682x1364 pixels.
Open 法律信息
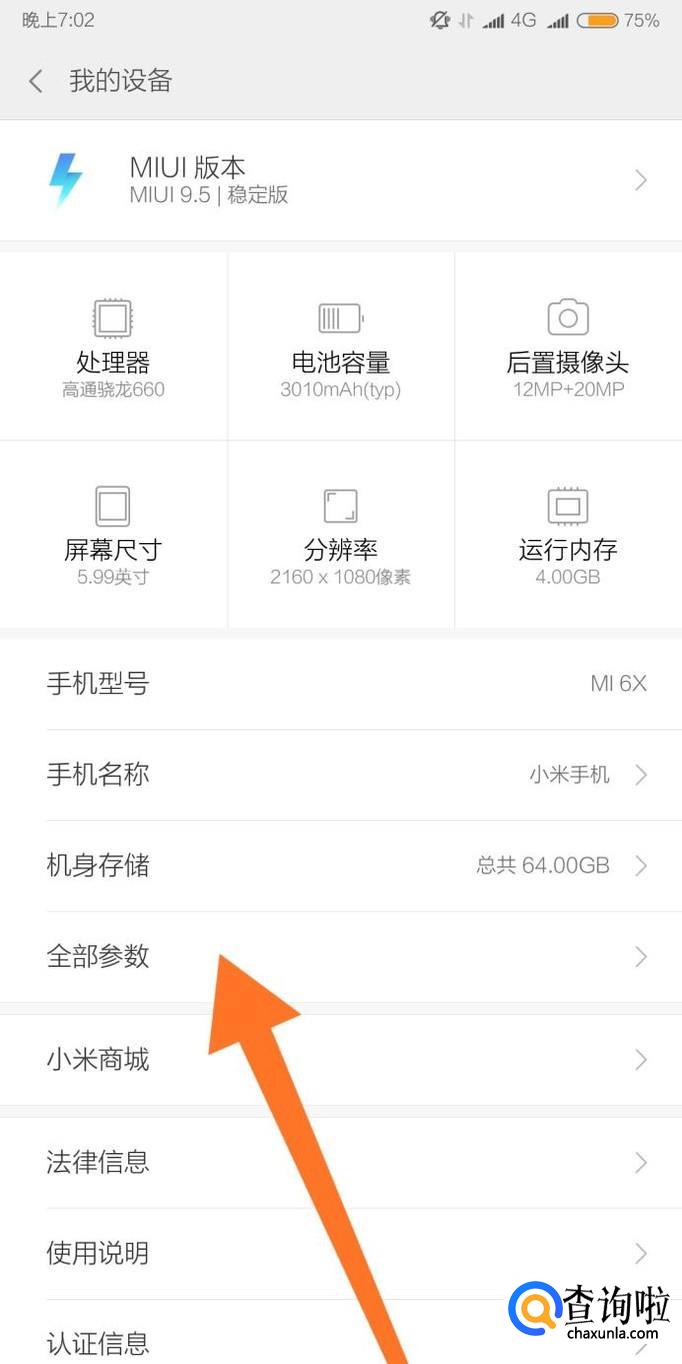click(x=340, y=1162)
